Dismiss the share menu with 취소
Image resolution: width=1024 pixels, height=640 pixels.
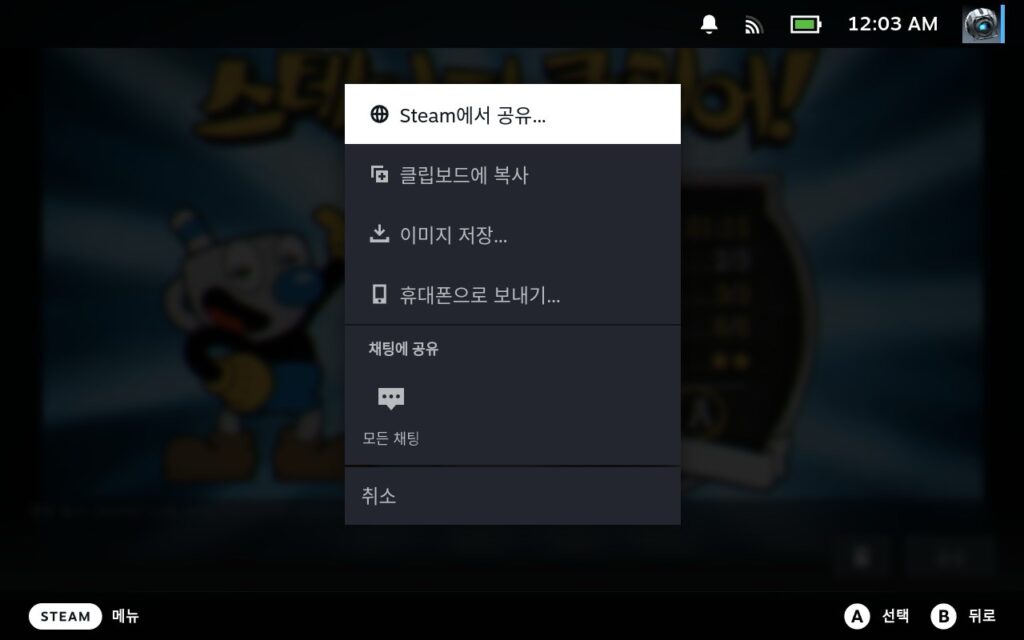(x=512, y=496)
